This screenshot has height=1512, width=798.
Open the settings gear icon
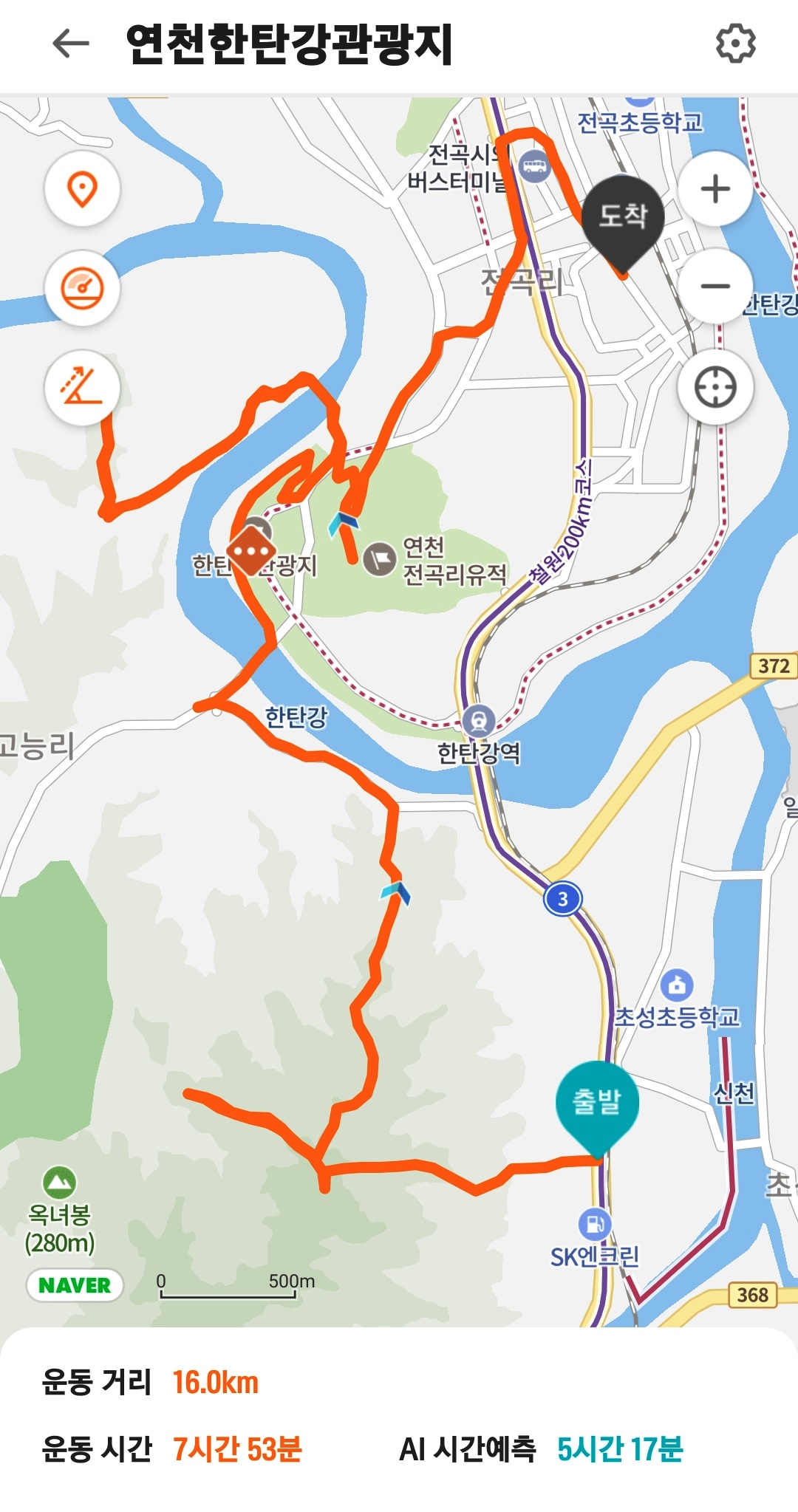pyautogui.click(x=736, y=44)
